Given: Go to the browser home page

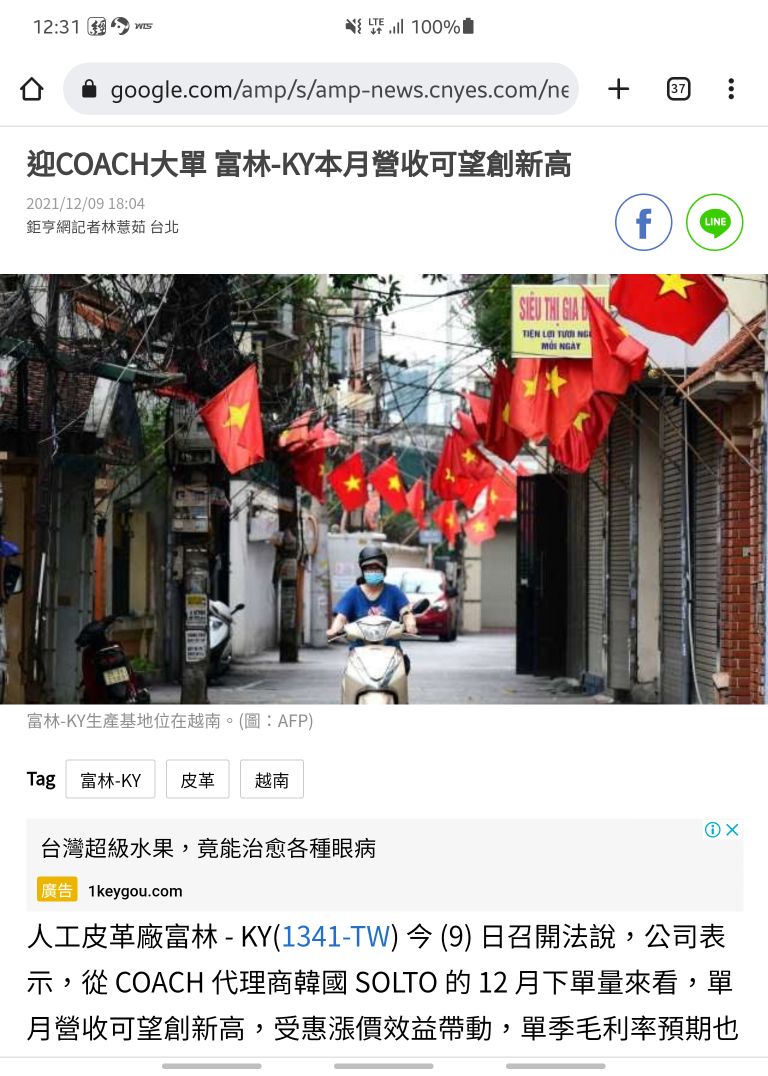Looking at the screenshot, I should point(32,89).
